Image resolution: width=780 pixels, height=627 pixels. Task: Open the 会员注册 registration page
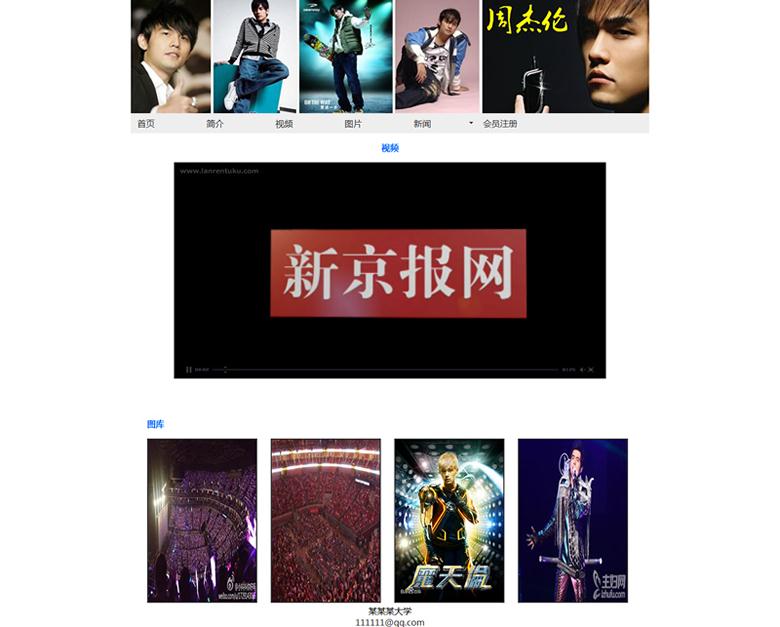pos(500,124)
